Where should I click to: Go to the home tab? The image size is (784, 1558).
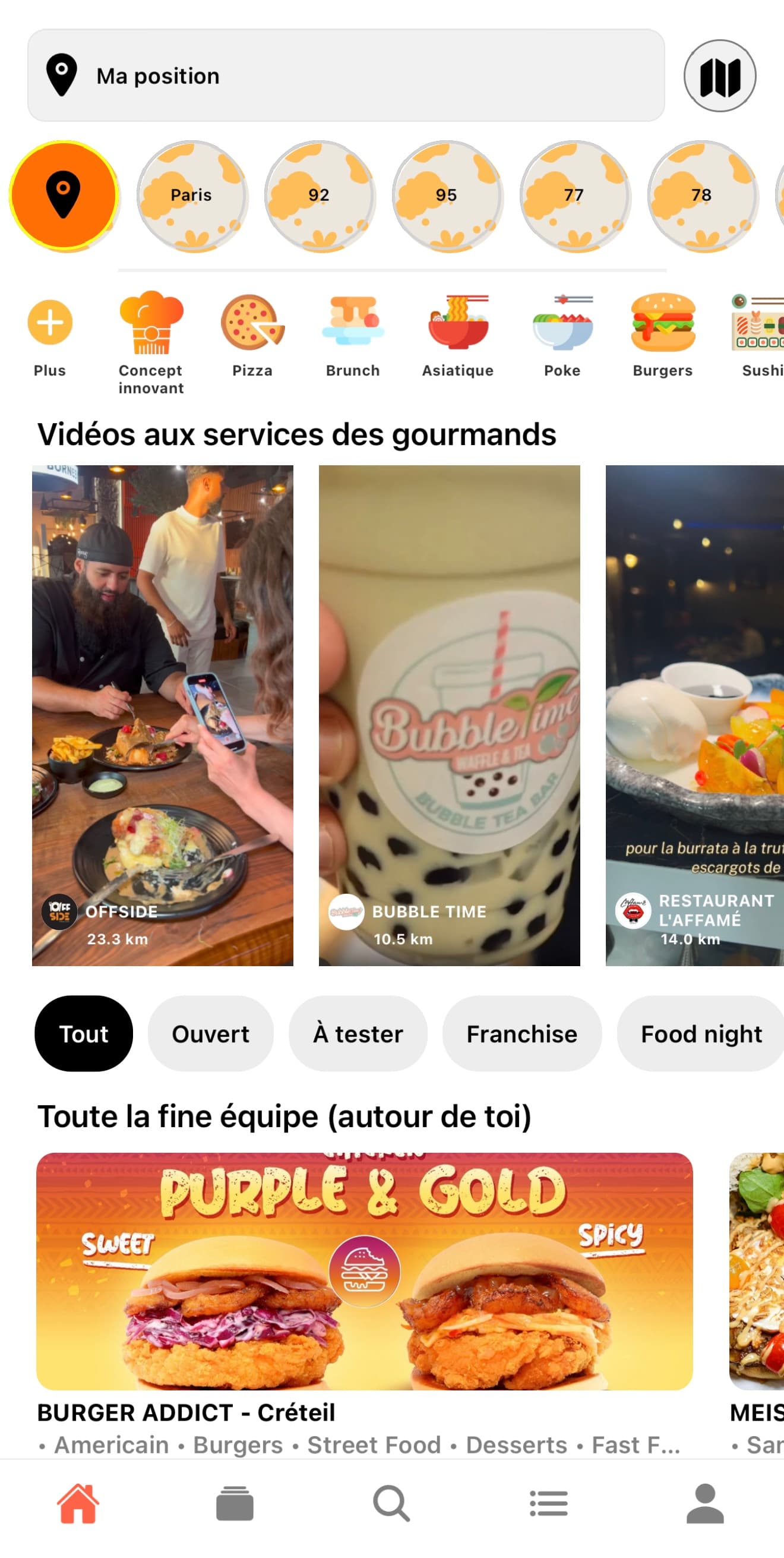[x=78, y=1503]
